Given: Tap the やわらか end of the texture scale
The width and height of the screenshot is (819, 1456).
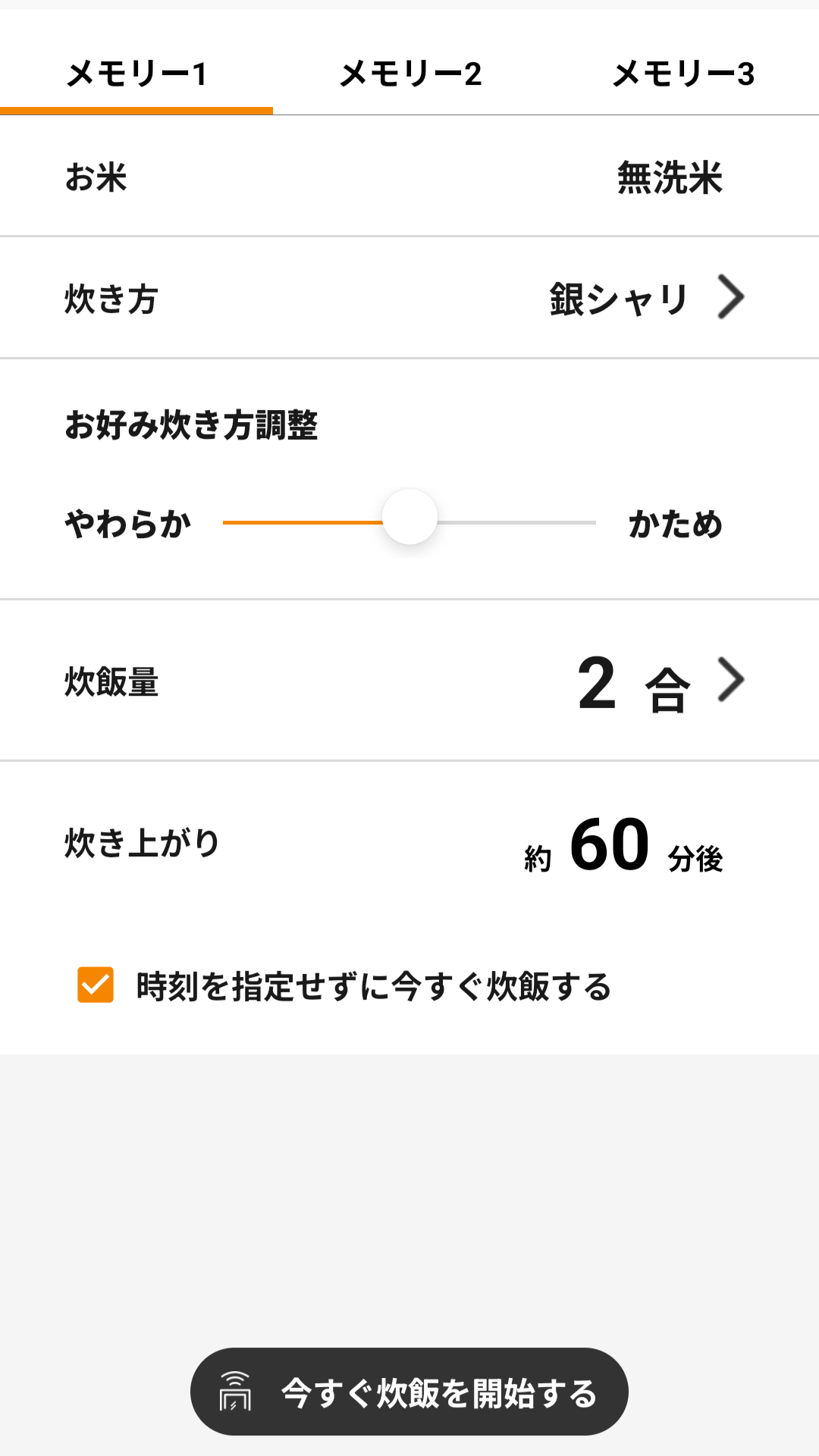Looking at the screenshot, I should pos(129,522).
